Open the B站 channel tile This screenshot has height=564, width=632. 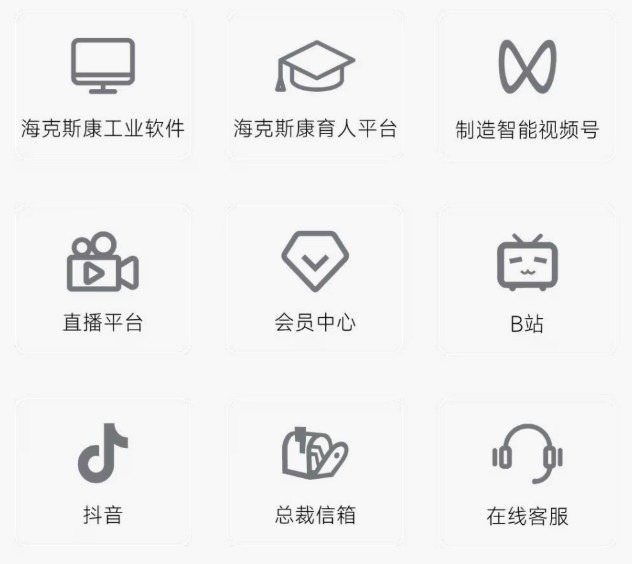tap(527, 280)
